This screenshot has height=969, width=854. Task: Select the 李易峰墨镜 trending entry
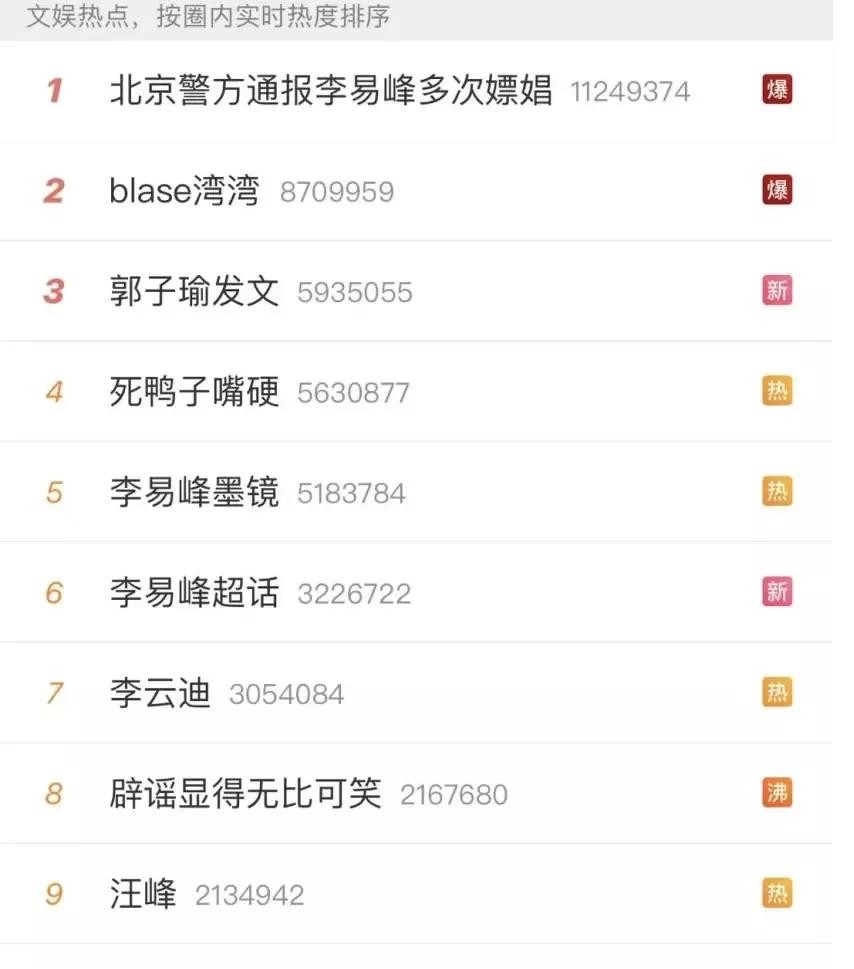(194, 492)
